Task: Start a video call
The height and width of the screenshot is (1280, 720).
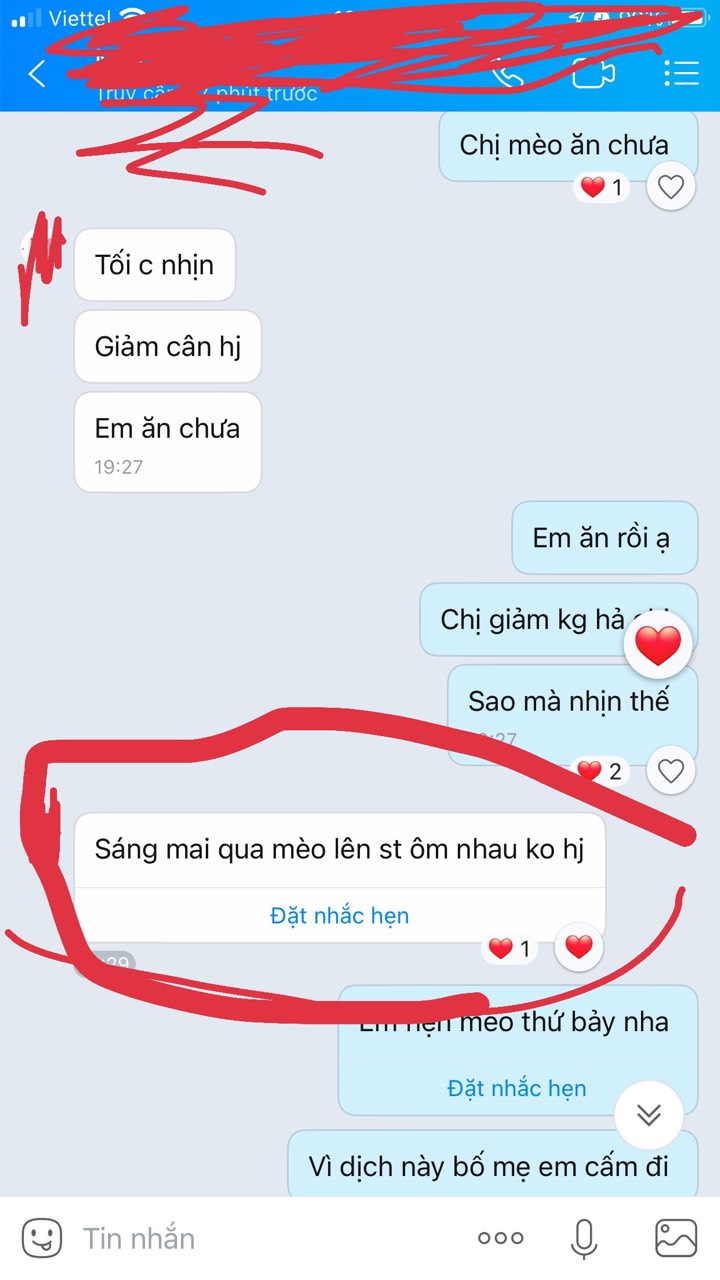Action: tap(593, 74)
